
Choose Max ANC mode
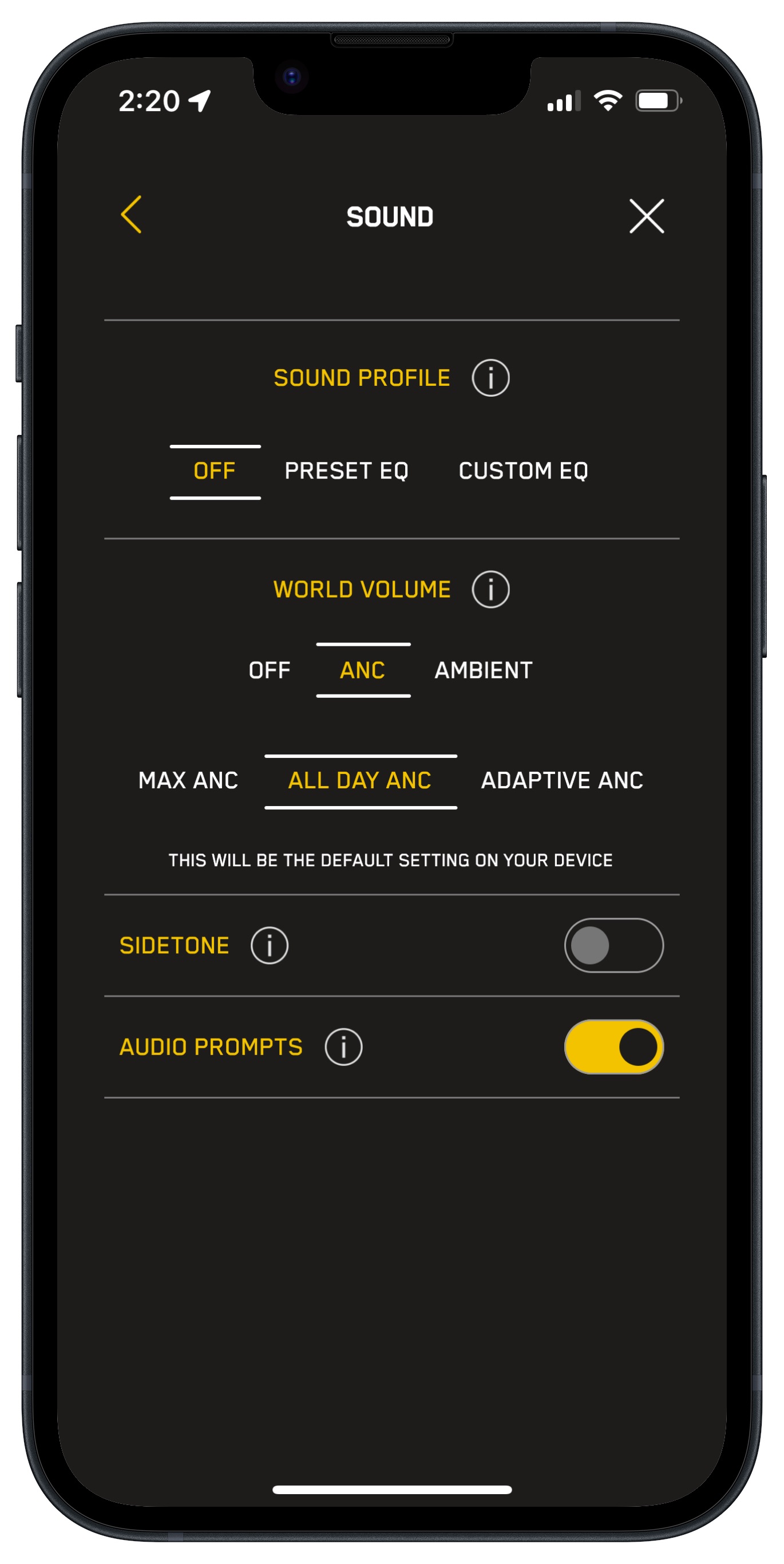pyautogui.click(x=188, y=781)
